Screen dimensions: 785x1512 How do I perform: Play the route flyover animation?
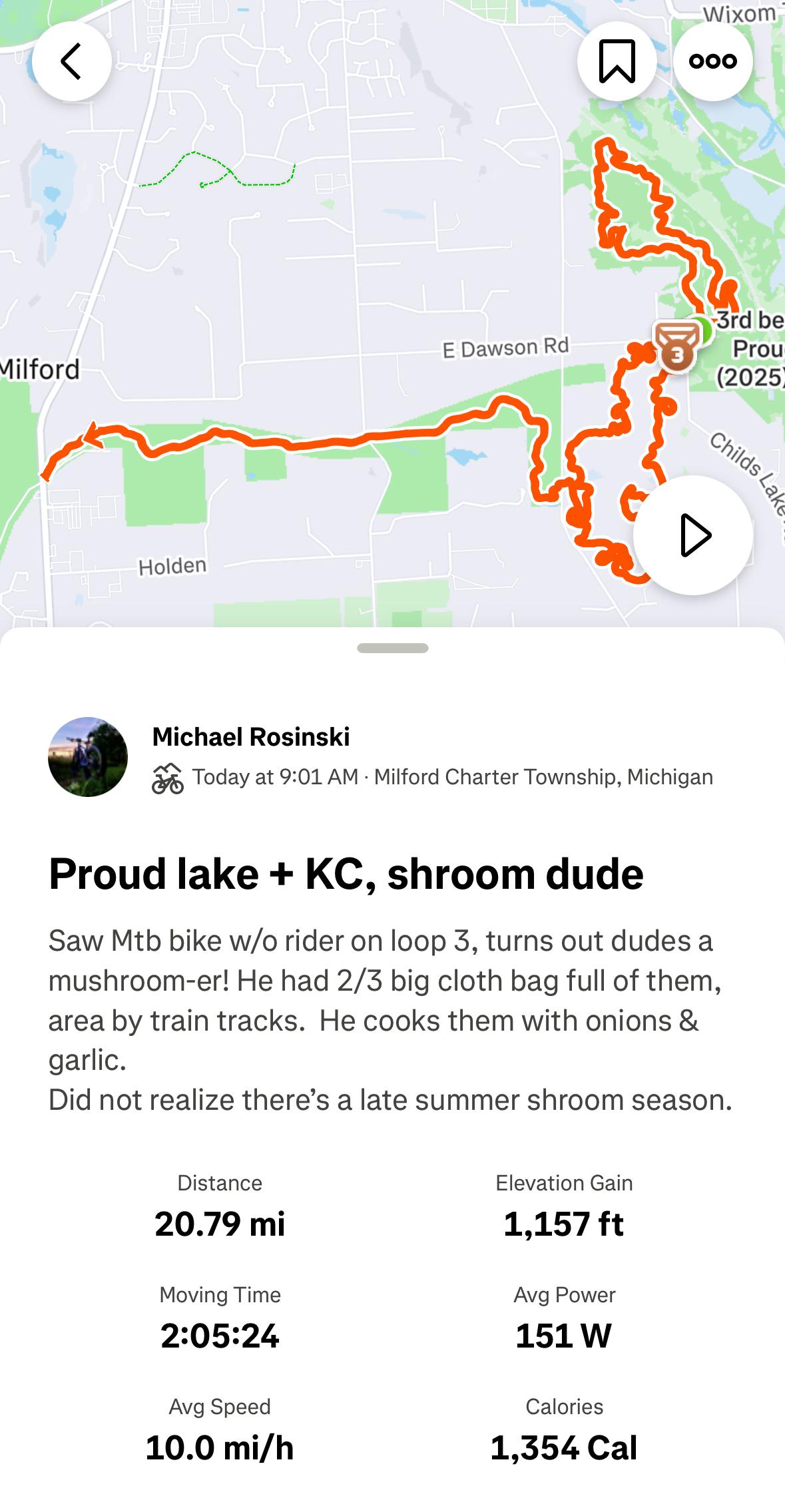tap(693, 535)
